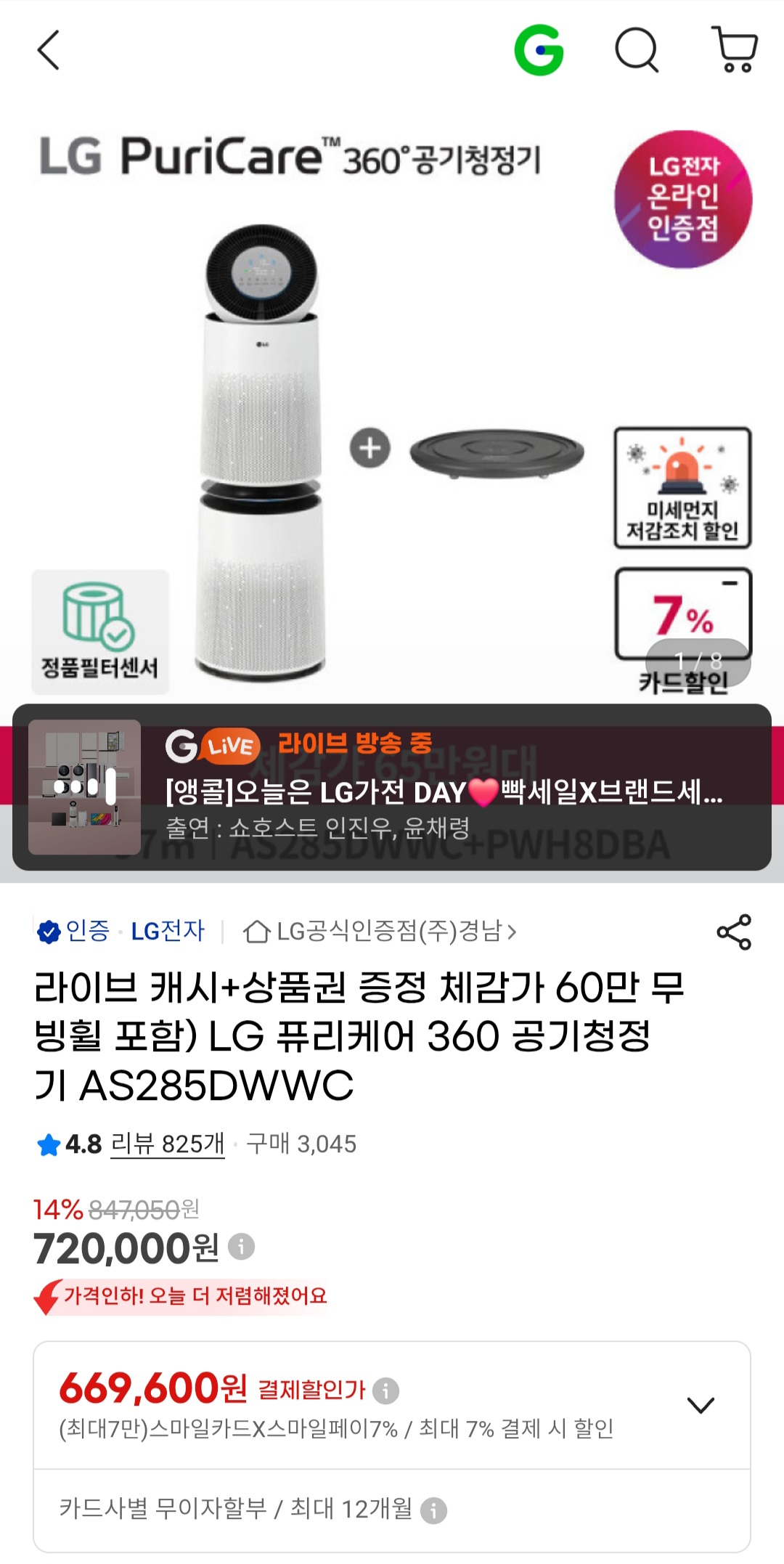Open 리뷰 825개 reviews
This screenshot has height=1564, width=784.
click(168, 1144)
